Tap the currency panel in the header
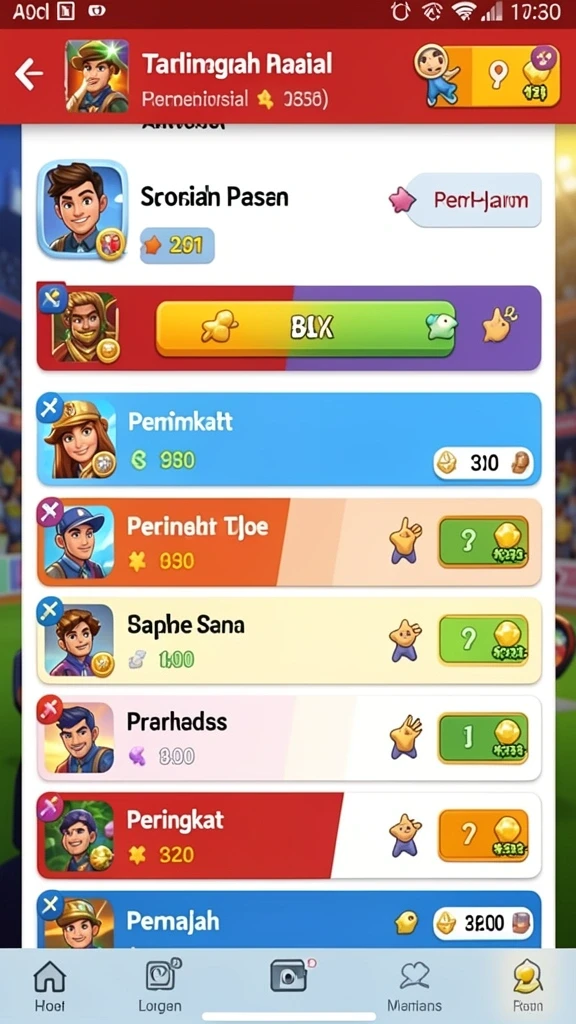 [x=487, y=76]
